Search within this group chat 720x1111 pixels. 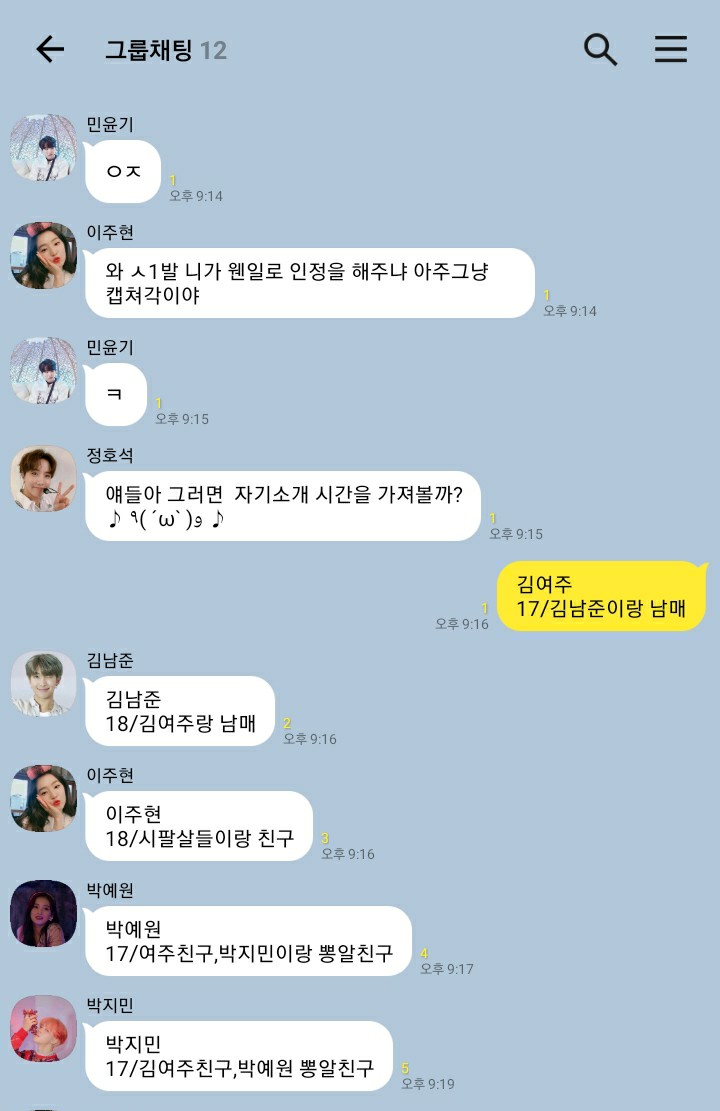coord(600,49)
